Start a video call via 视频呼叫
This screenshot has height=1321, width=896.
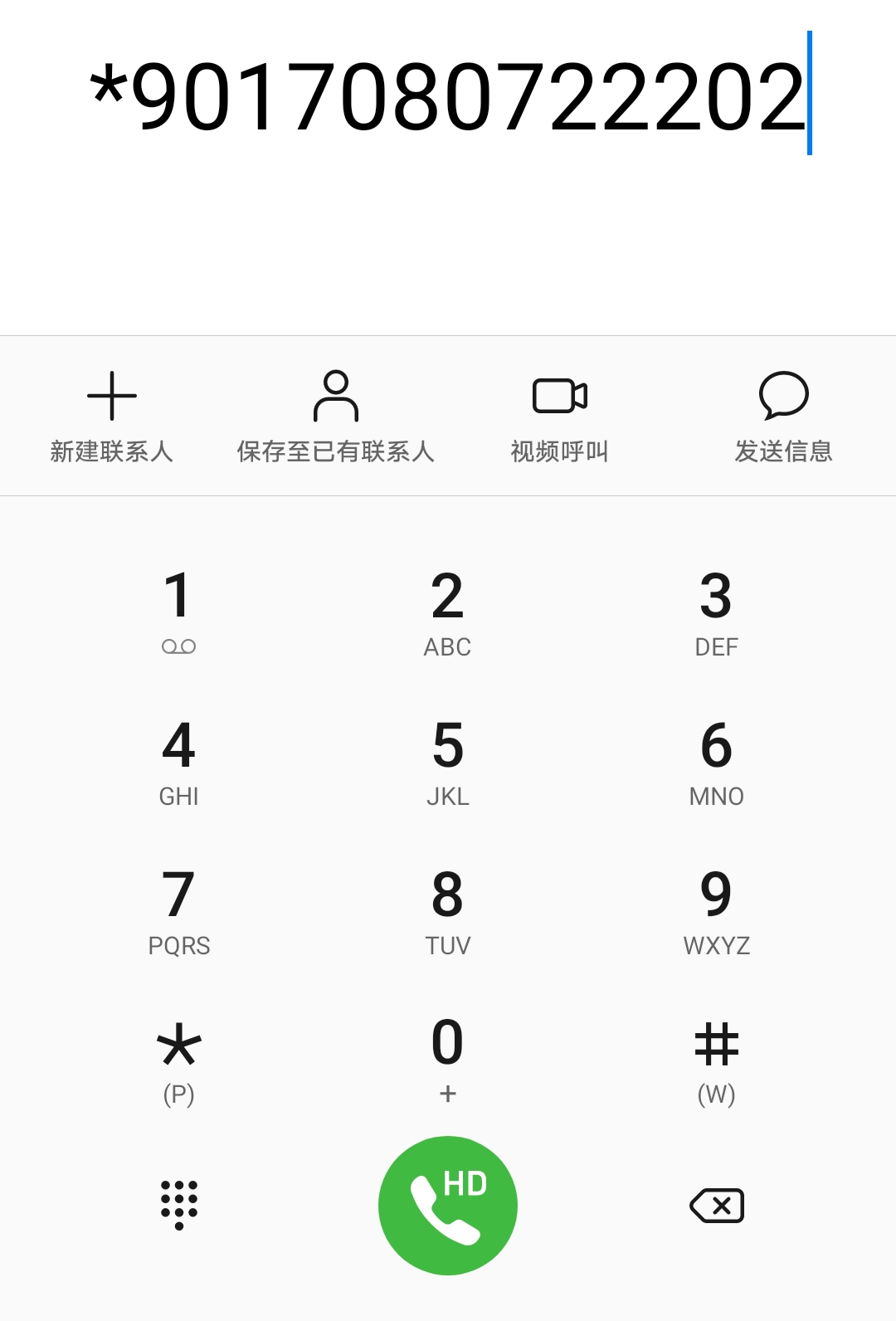pyautogui.click(x=560, y=417)
